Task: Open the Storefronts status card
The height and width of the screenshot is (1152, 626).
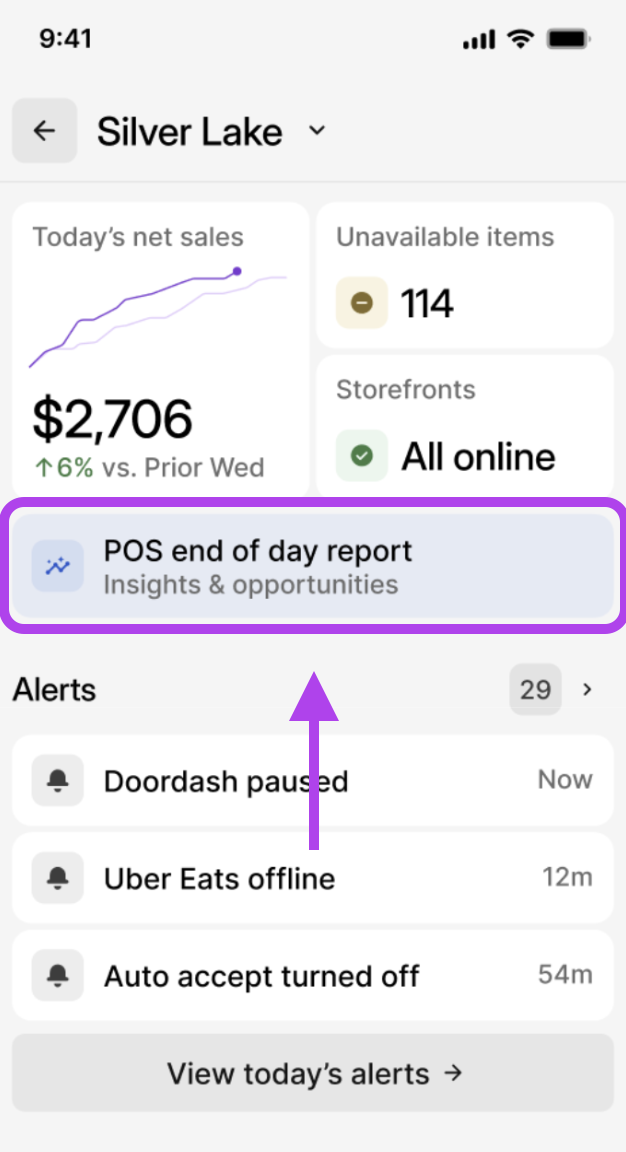Action: point(464,427)
